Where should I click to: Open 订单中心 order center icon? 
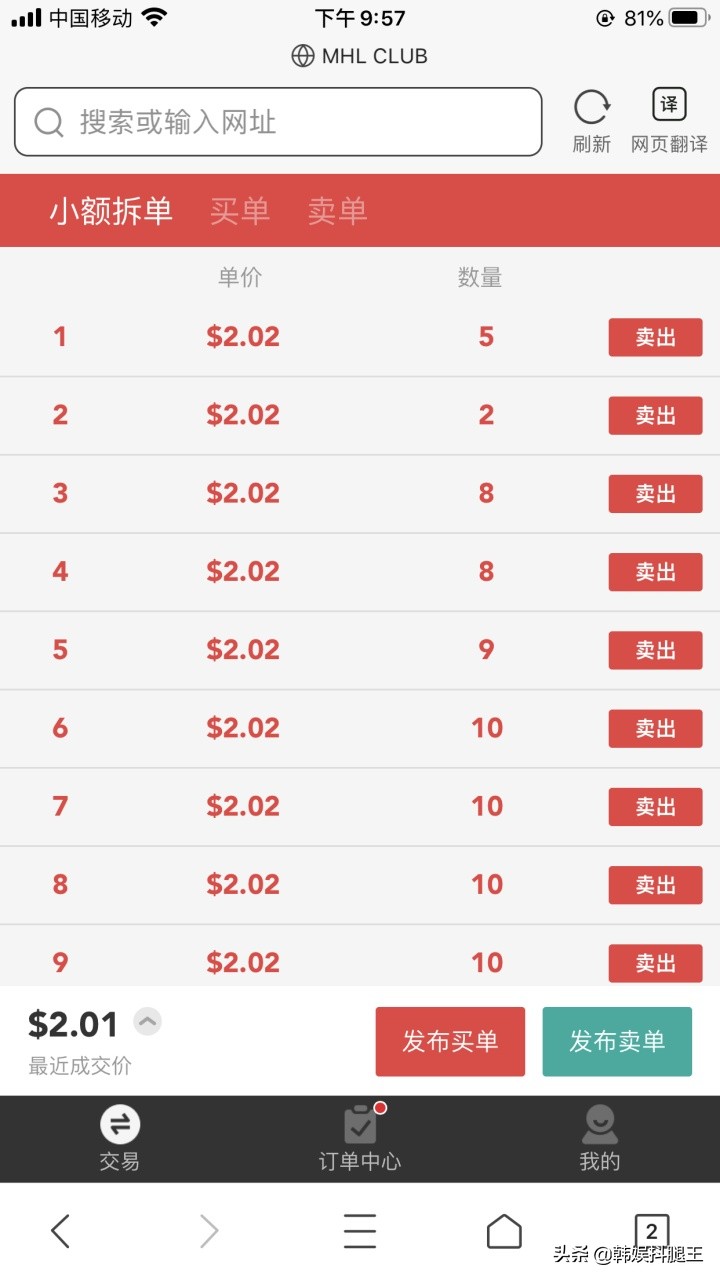coord(360,1124)
